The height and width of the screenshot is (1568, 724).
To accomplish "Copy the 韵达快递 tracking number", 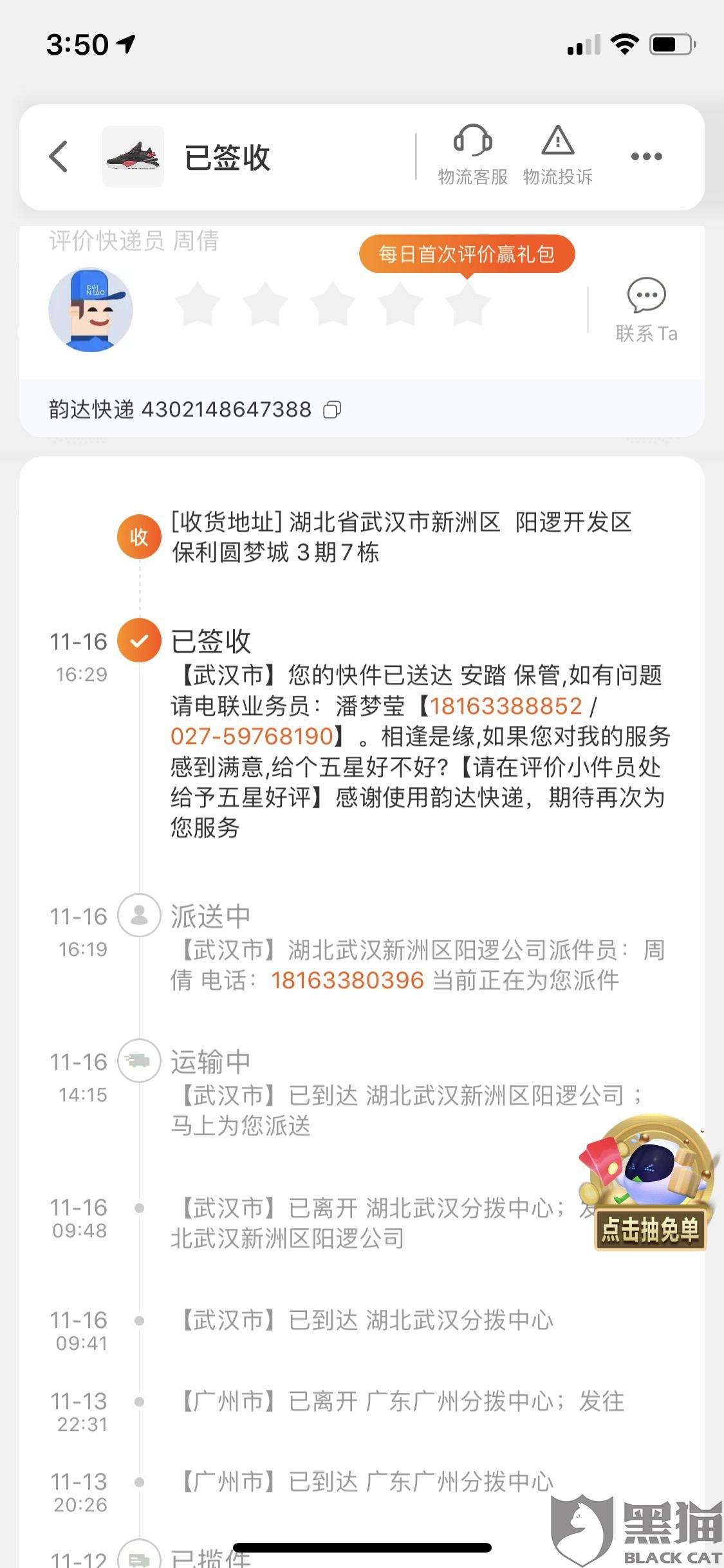I will tap(332, 409).
